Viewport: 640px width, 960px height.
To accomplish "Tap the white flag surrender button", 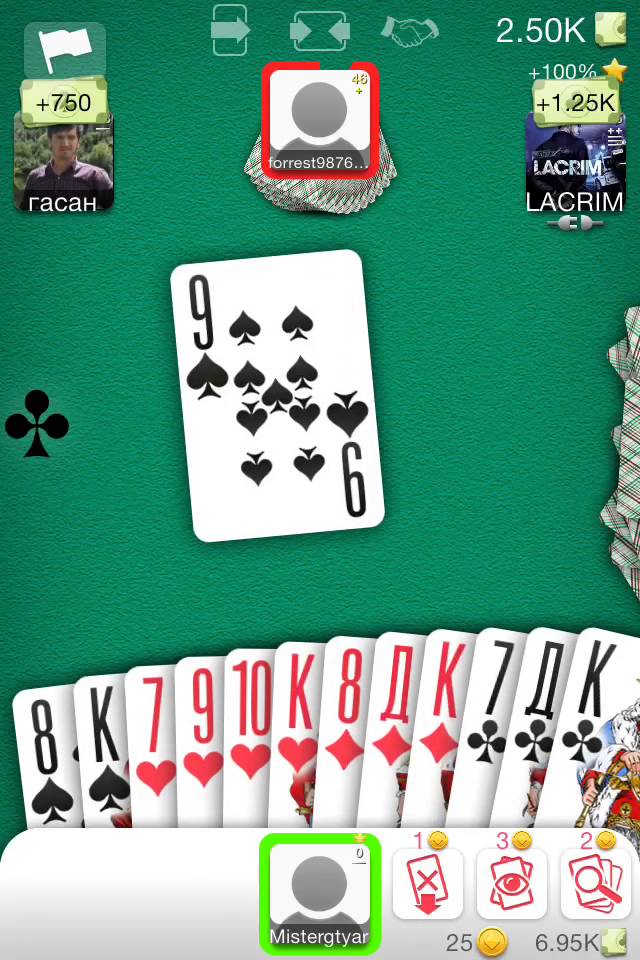I will click(64, 48).
